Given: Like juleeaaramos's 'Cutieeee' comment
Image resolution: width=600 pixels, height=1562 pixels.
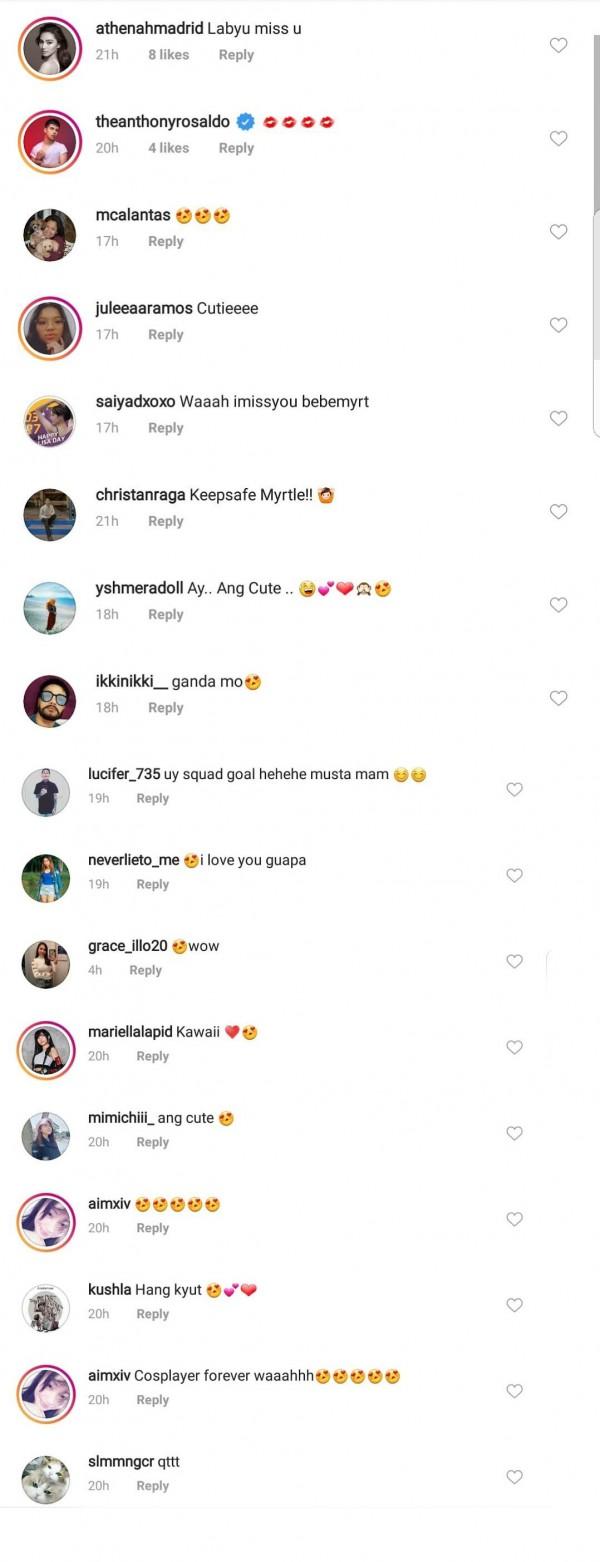Looking at the screenshot, I should tap(558, 325).
